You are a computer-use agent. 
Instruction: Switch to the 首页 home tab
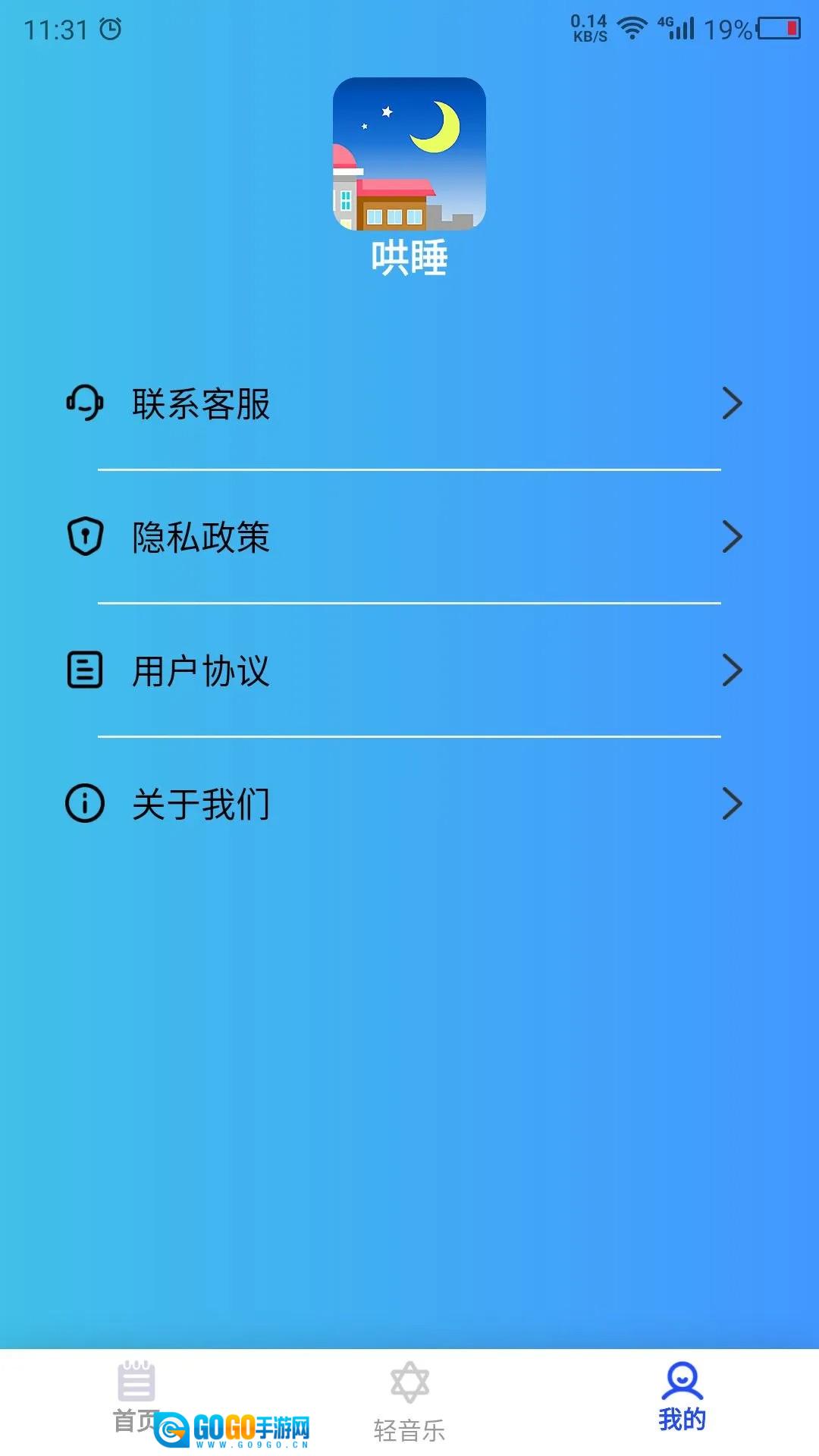point(136,1394)
